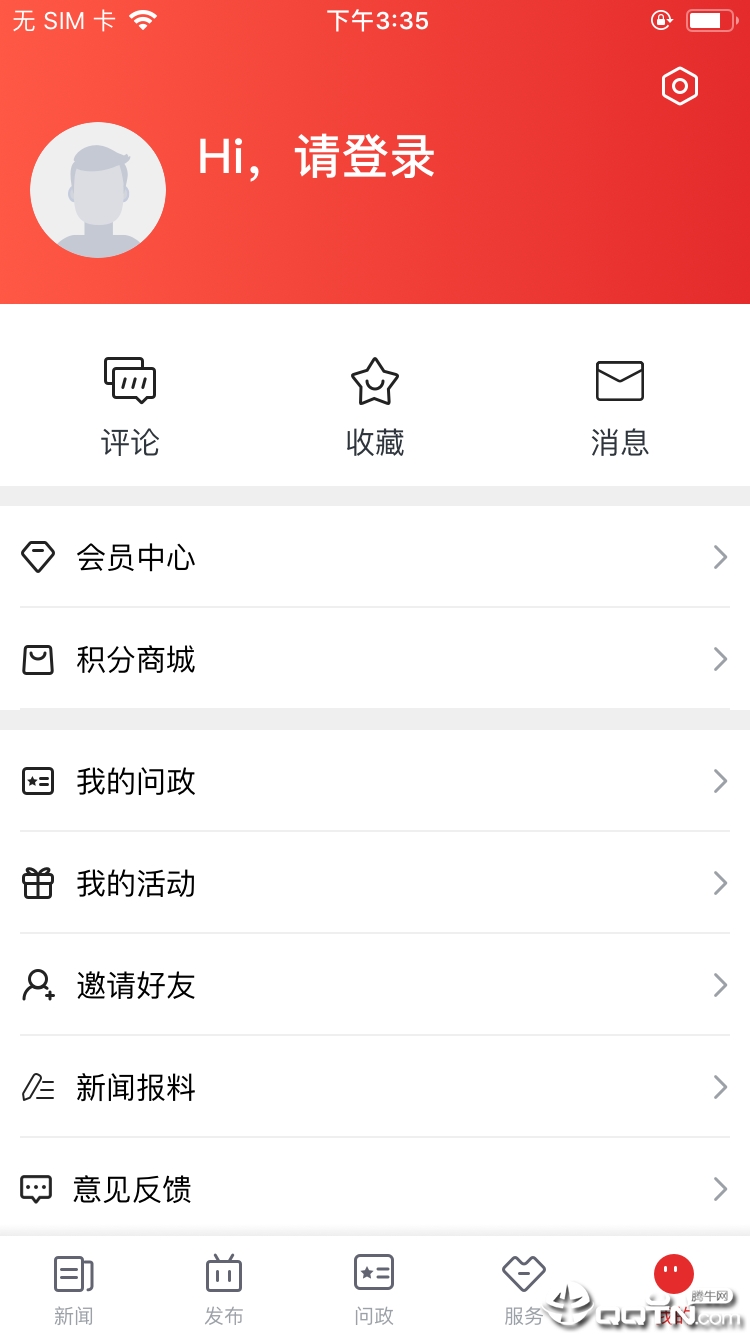Screen dimensions: 750x1334
Task: Open the settings hexagon icon
Action: [x=679, y=86]
